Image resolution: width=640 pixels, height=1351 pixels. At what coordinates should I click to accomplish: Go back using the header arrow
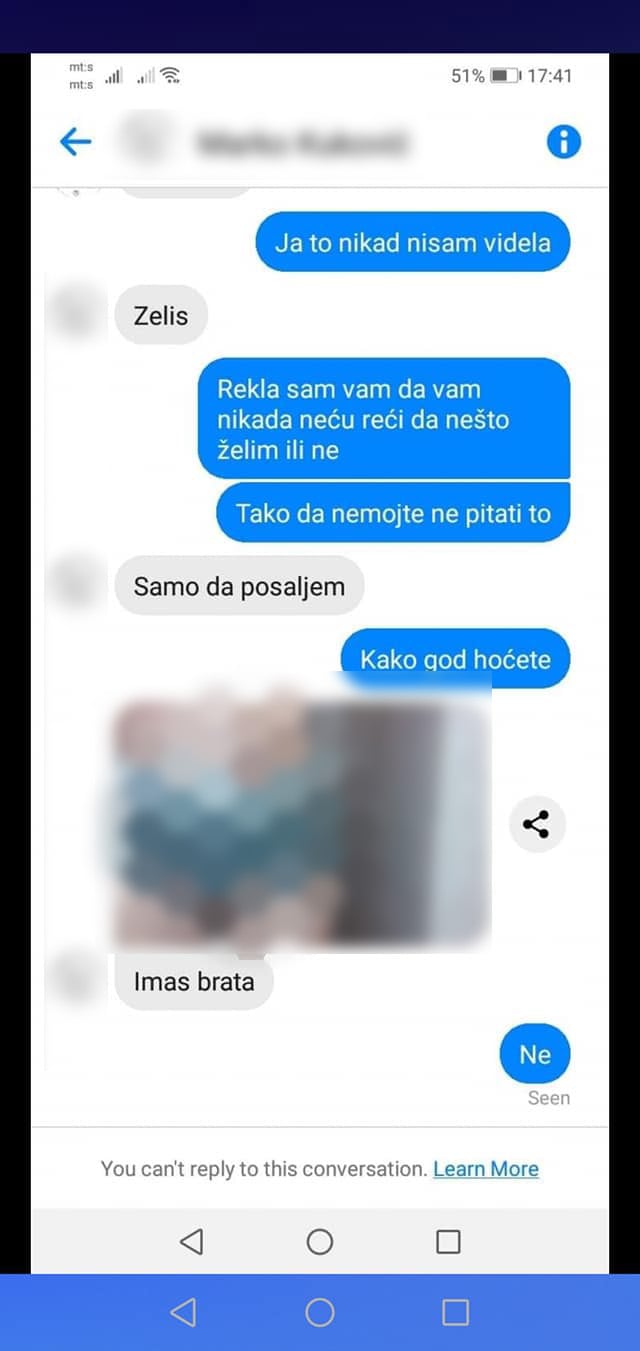click(x=75, y=142)
